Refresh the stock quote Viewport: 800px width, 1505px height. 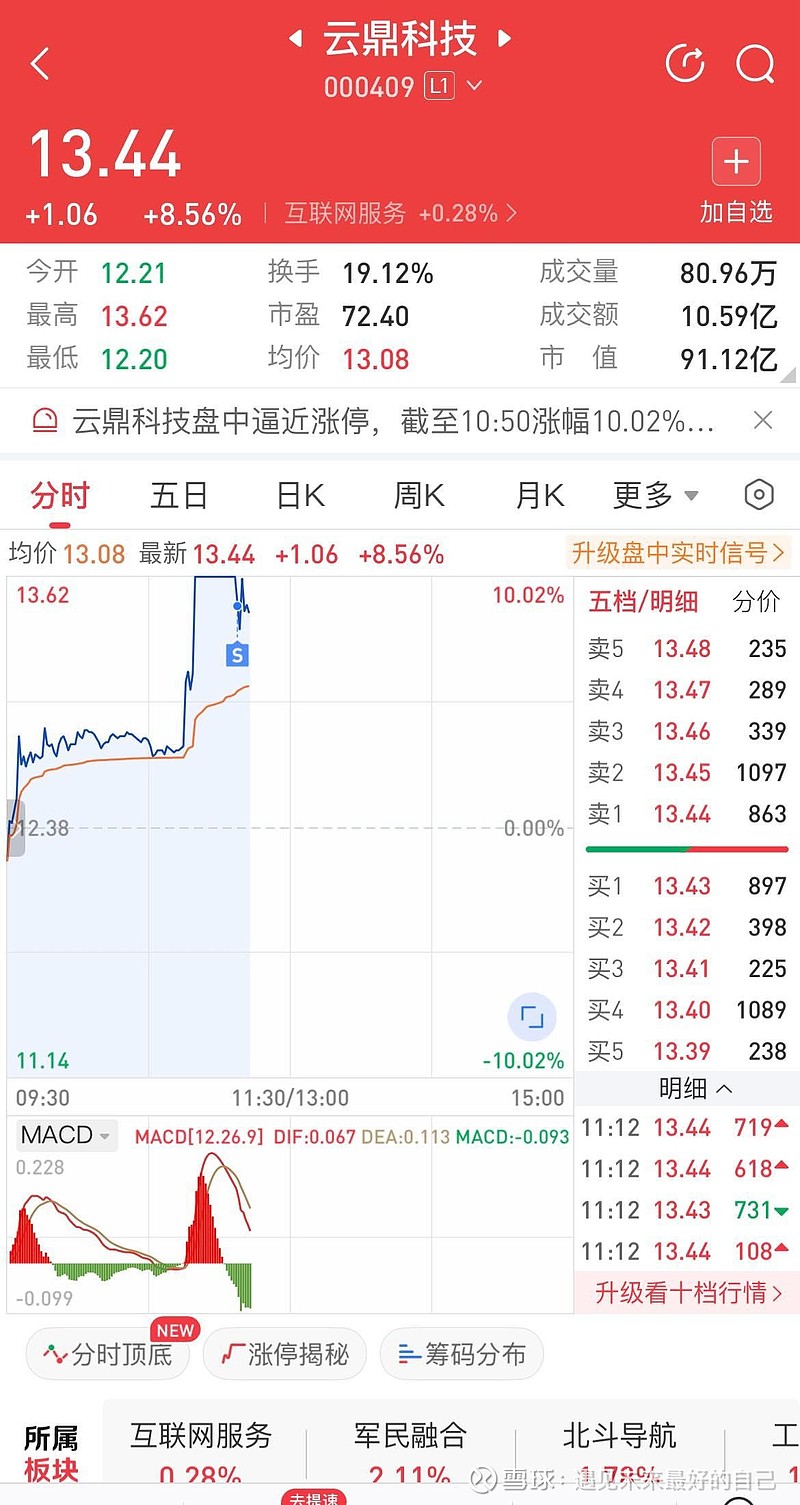click(685, 64)
